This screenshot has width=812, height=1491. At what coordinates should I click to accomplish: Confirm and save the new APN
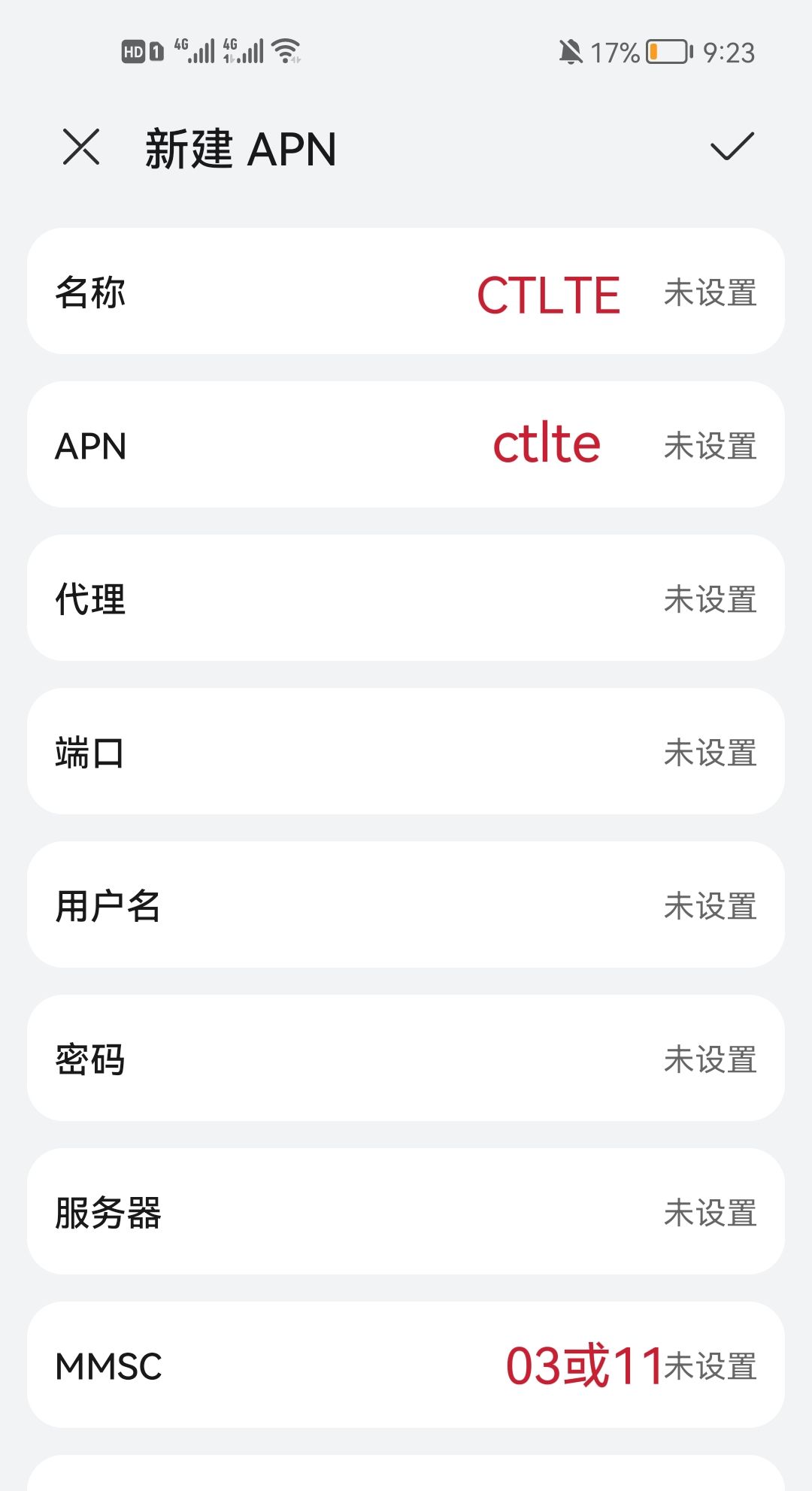pyautogui.click(x=732, y=147)
